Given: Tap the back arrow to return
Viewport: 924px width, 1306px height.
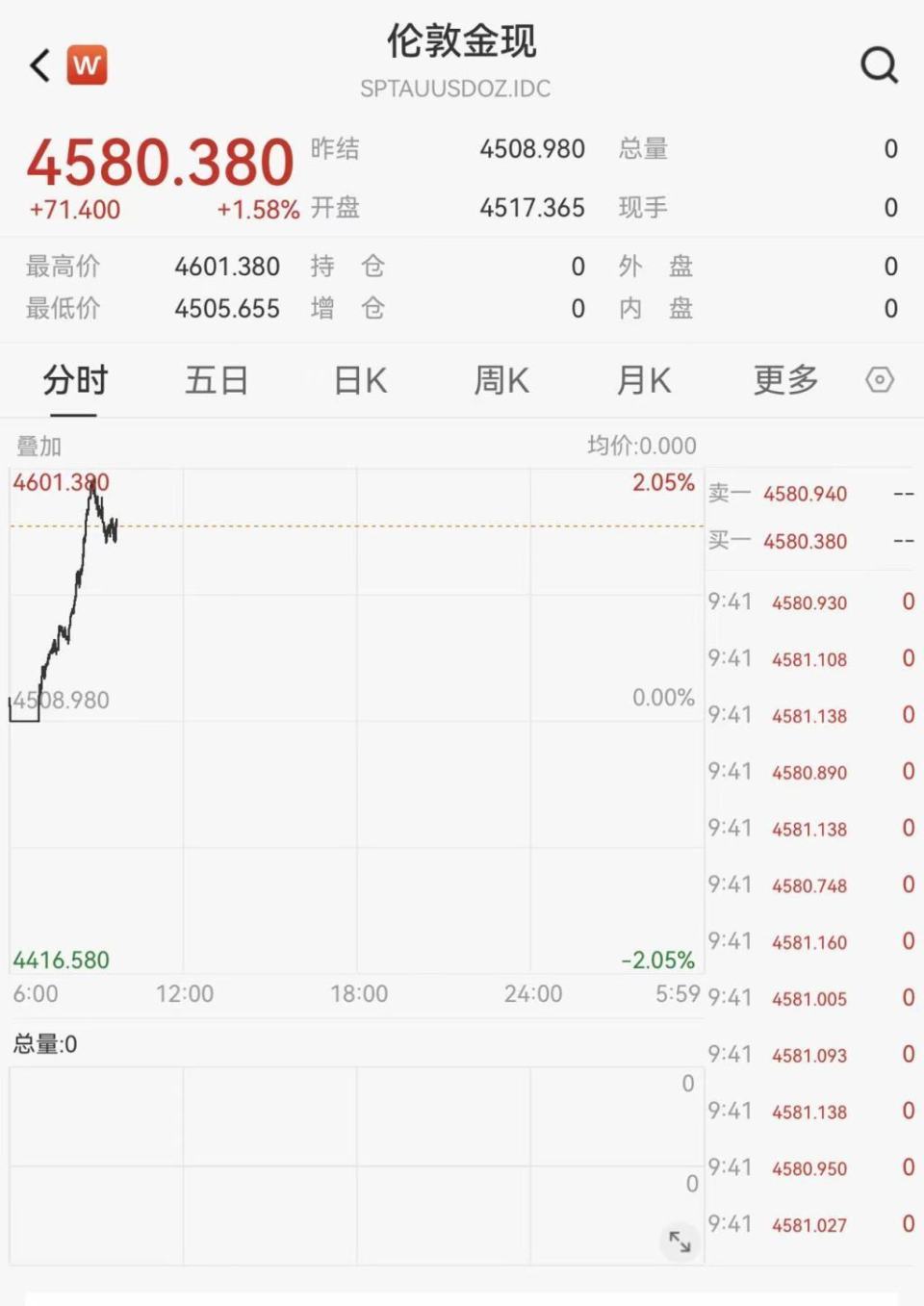Looking at the screenshot, I should point(38,64).
